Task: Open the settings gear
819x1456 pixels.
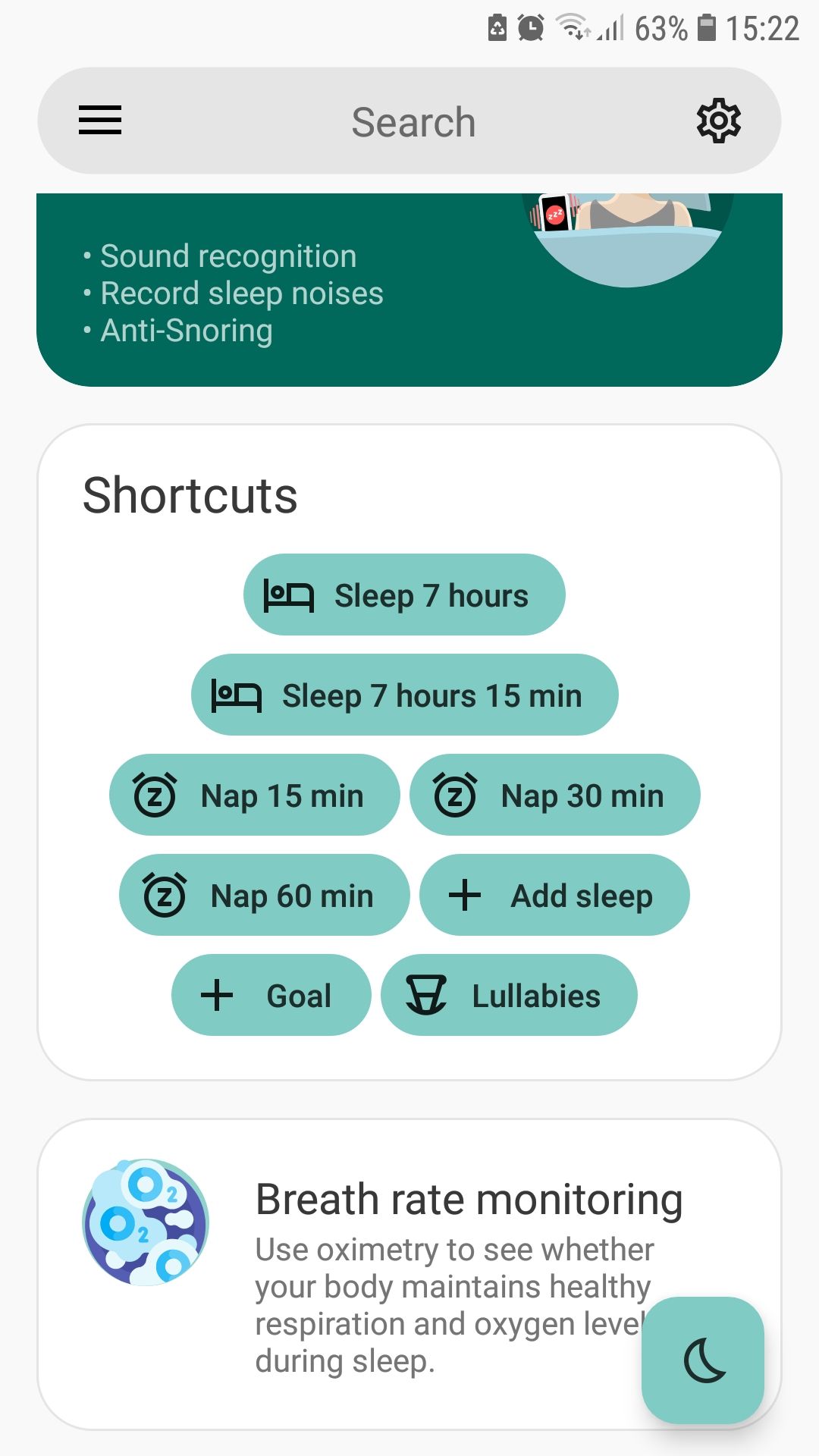Action: (718, 121)
